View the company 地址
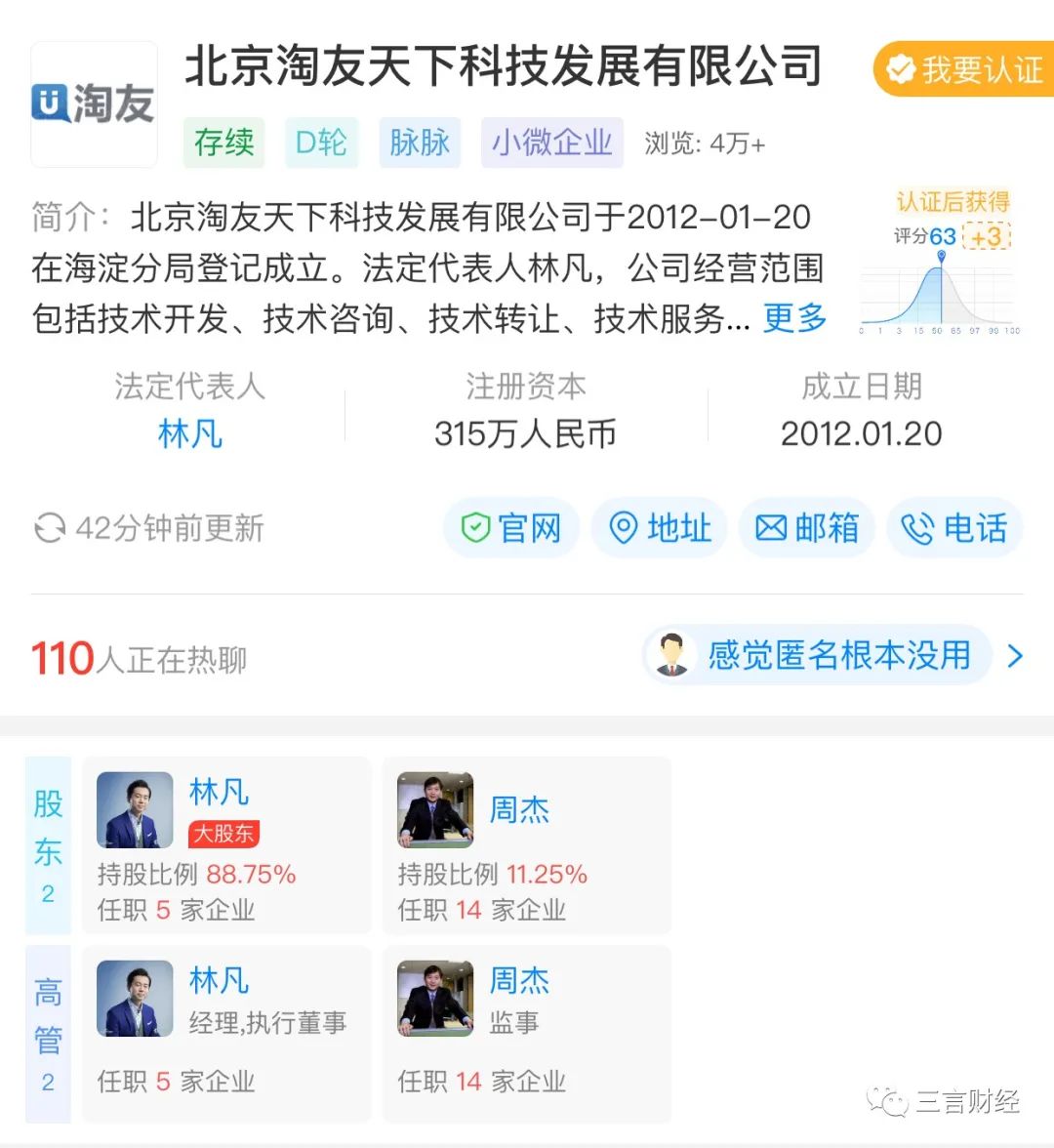The width and height of the screenshot is (1054, 1148). pyautogui.click(x=660, y=528)
